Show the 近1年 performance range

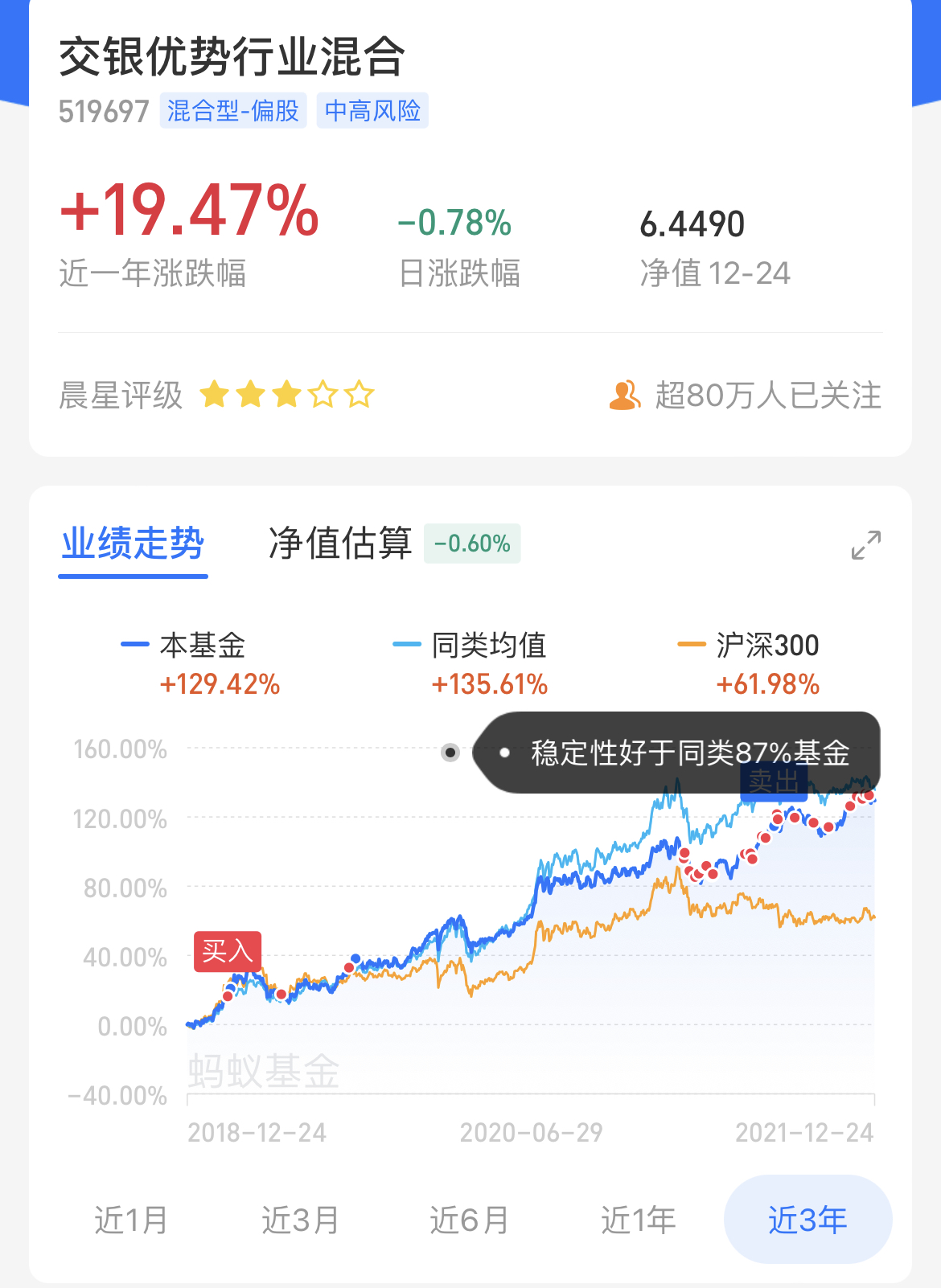coord(638,1220)
